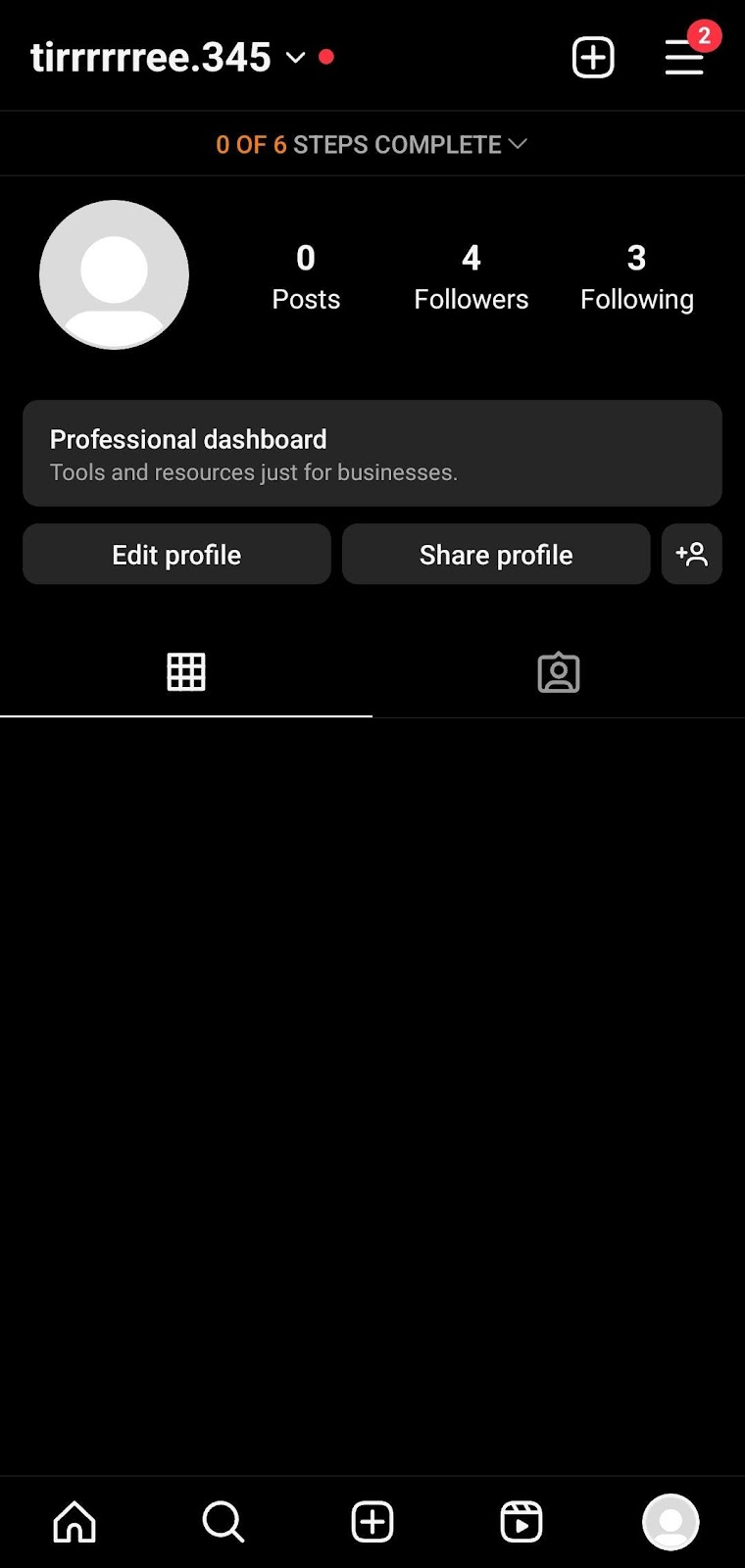
Task: Open the Search tab in bottom bar
Action: pyautogui.click(x=223, y=1522)
